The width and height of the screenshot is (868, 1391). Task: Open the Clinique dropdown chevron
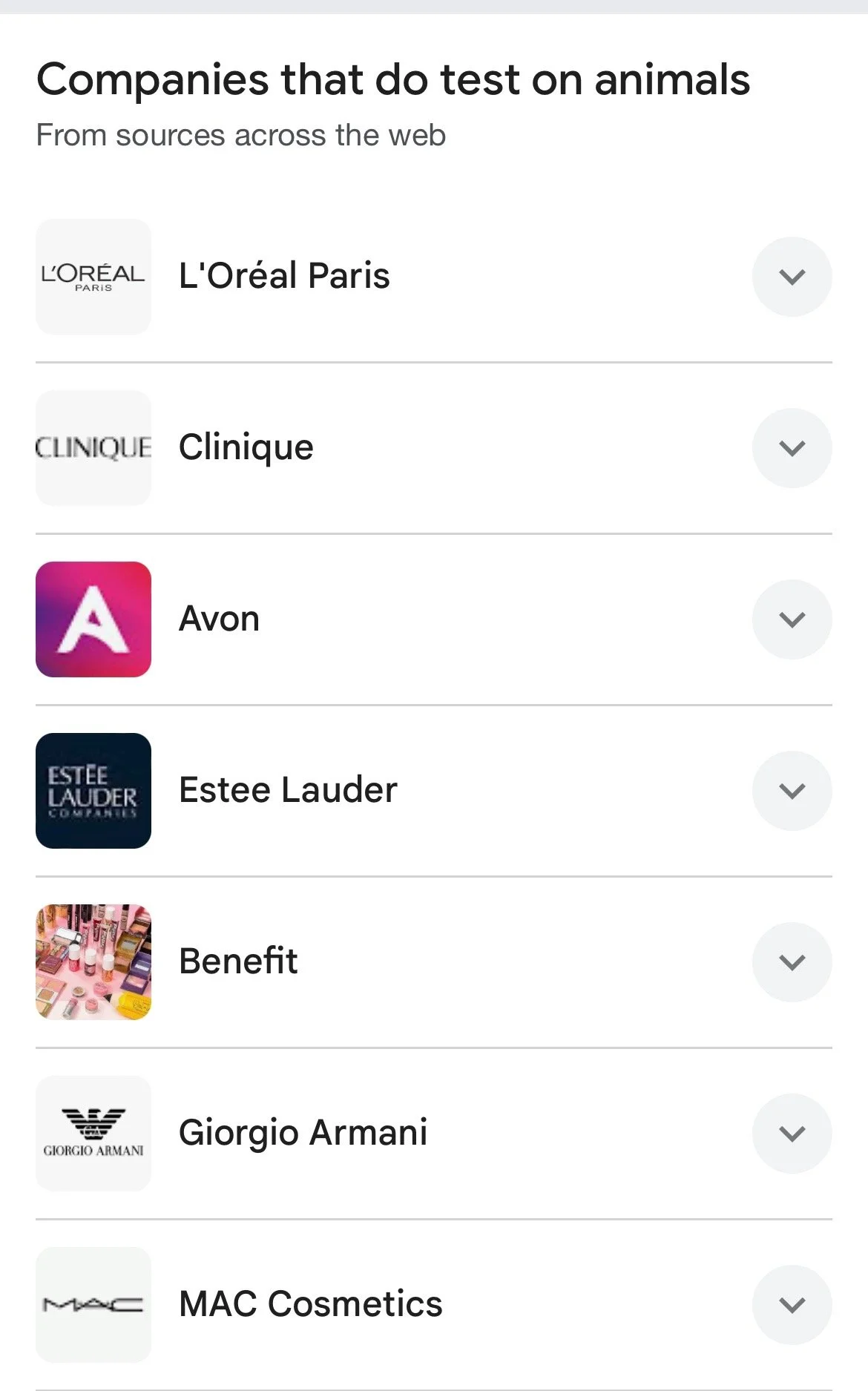point(792,448)
